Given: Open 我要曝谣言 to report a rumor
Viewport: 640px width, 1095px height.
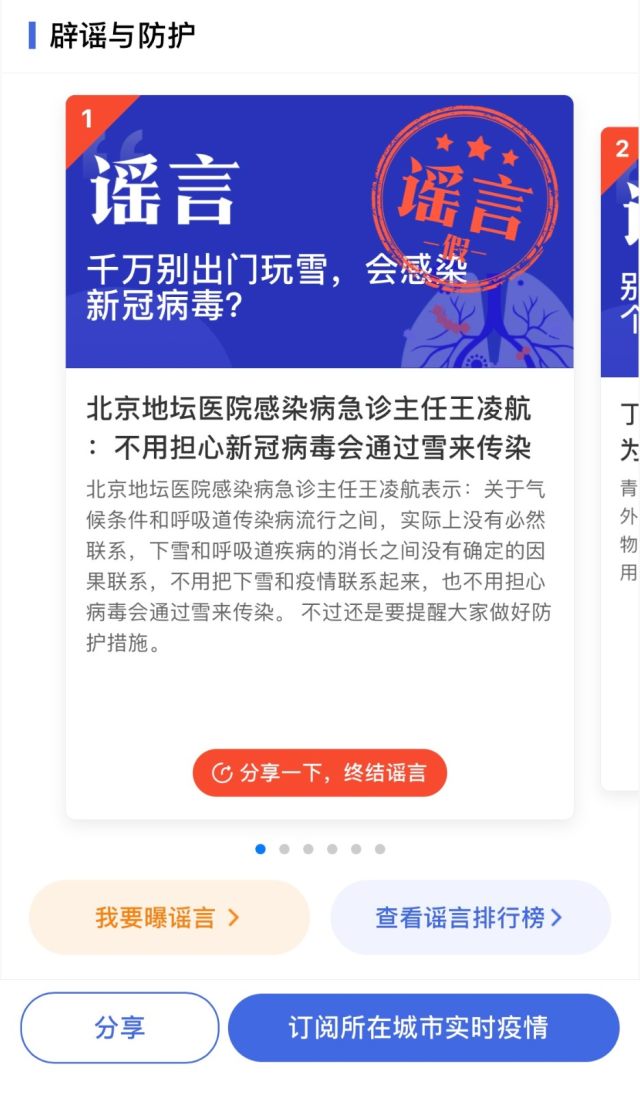Looking at the screenshot, I should (x=168, y=918).
